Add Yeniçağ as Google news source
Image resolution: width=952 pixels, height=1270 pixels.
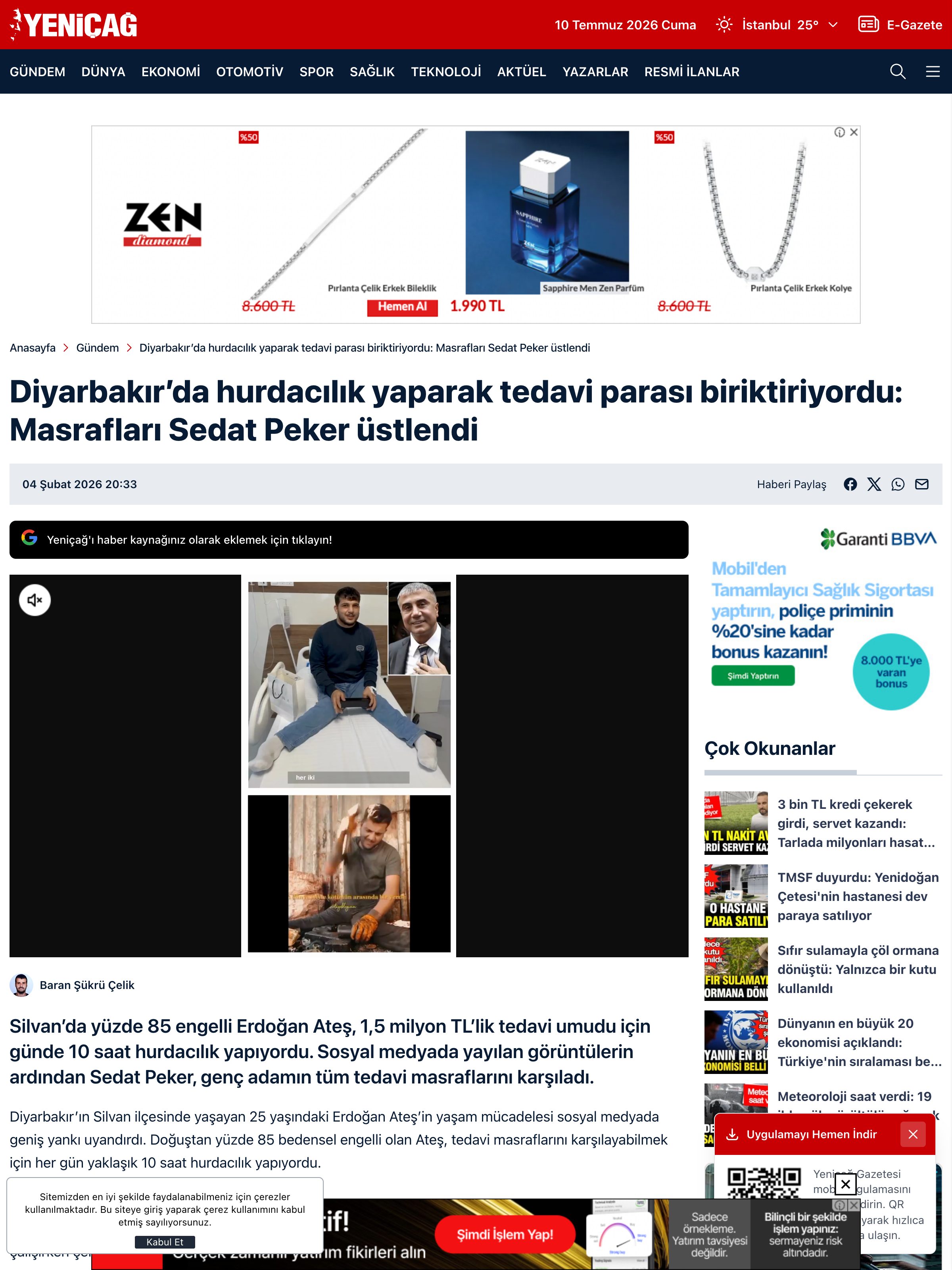349,540
